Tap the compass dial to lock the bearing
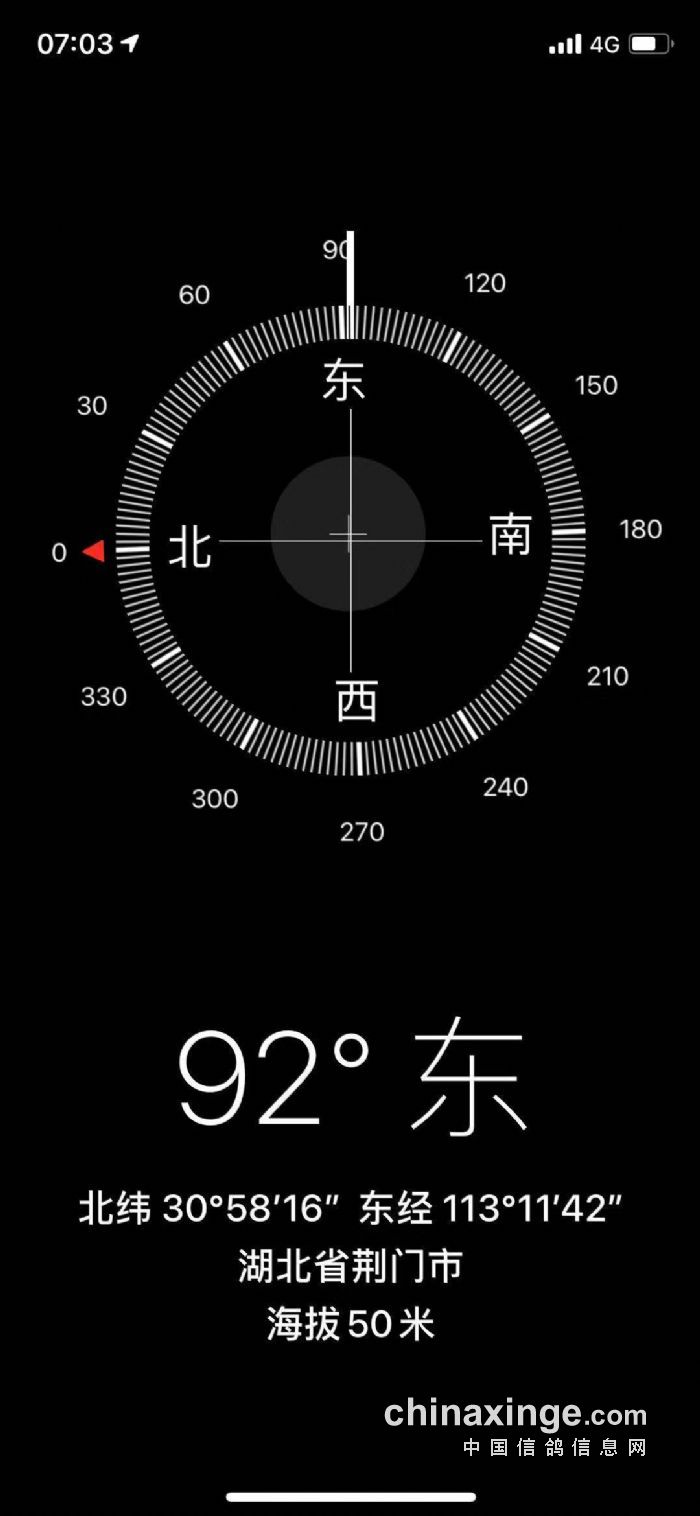 [x=349, y=535]
